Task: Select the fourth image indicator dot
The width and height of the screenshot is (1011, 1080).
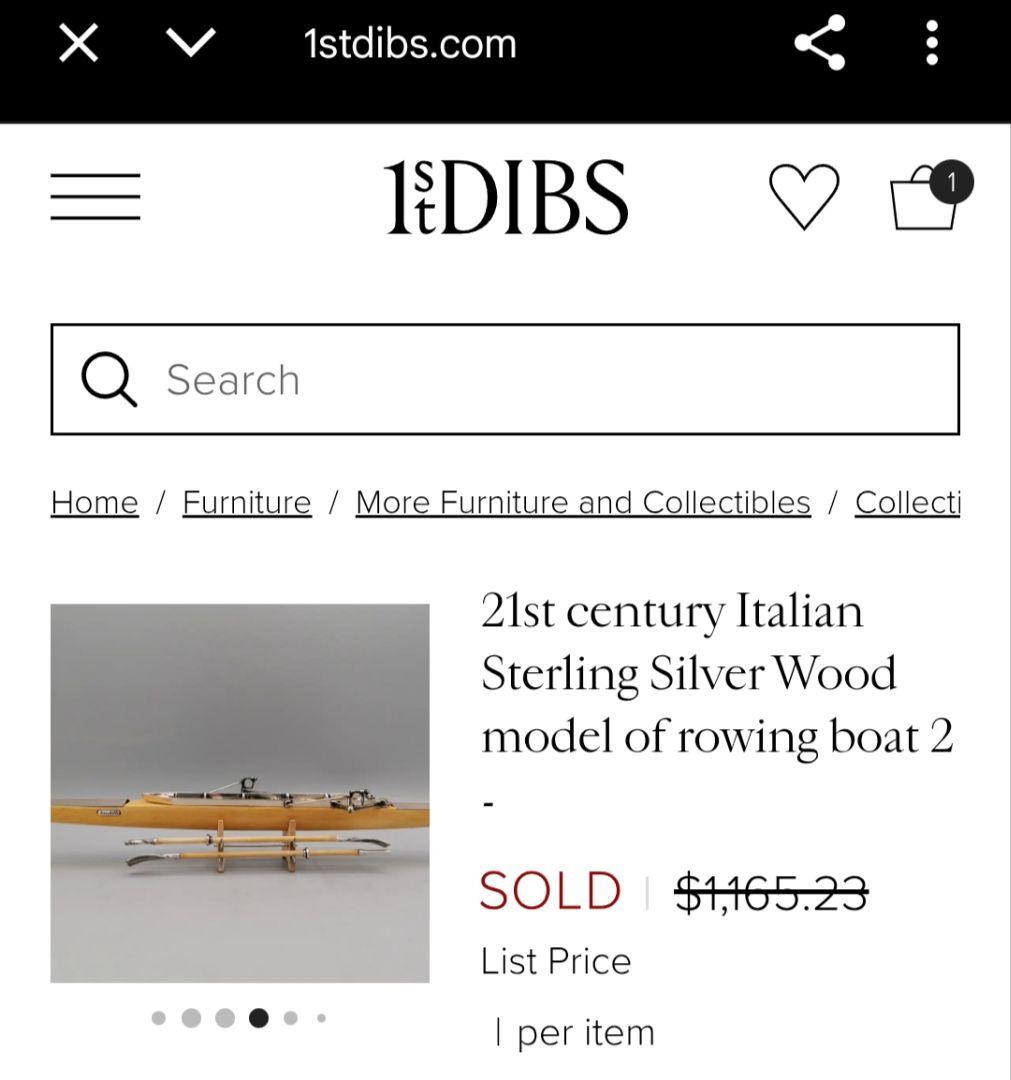Action: coord(258,1018)
